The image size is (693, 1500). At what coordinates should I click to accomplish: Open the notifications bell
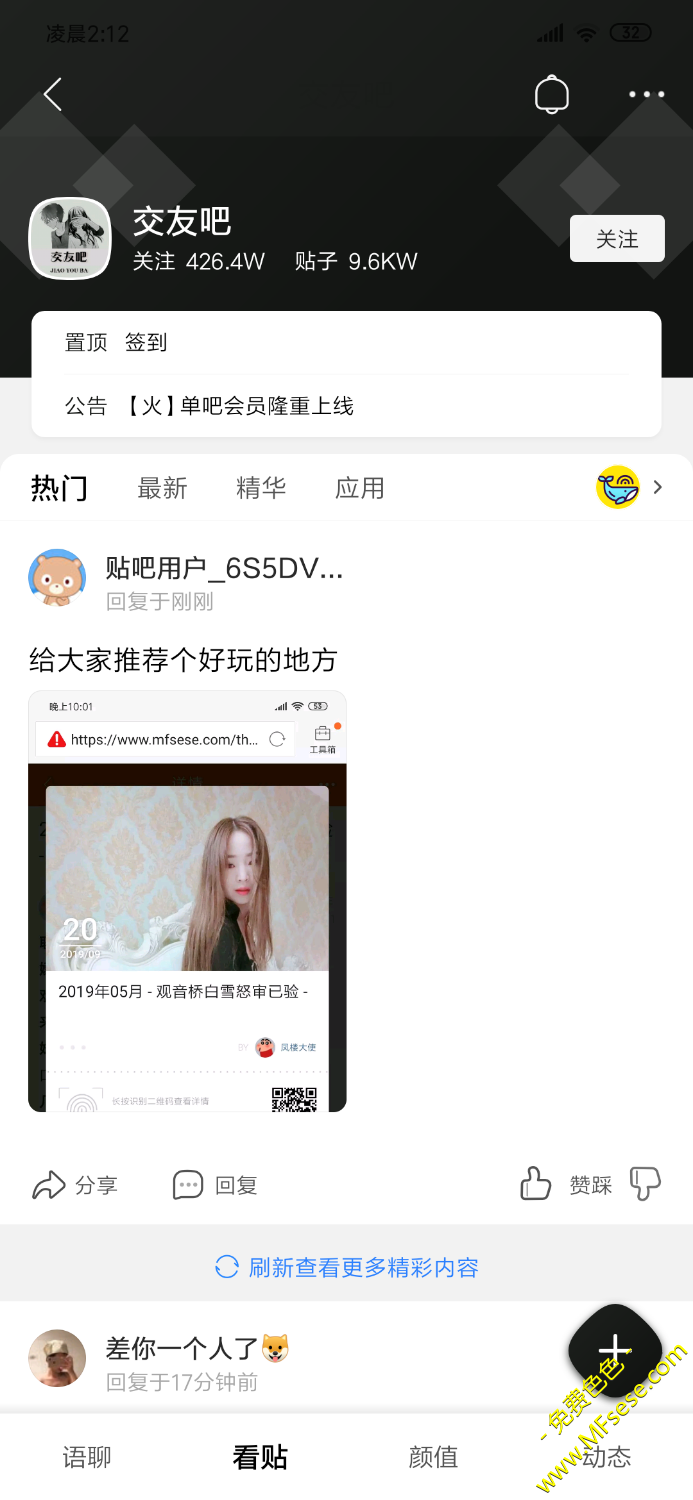point(552,95)
